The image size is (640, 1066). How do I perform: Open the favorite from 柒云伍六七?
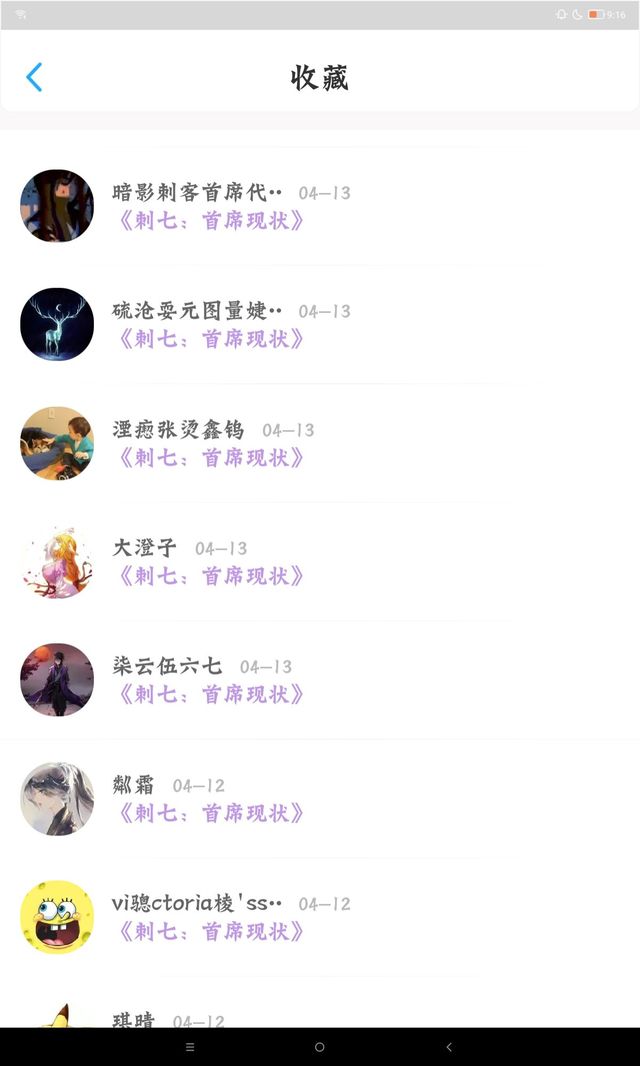(210, 693)
